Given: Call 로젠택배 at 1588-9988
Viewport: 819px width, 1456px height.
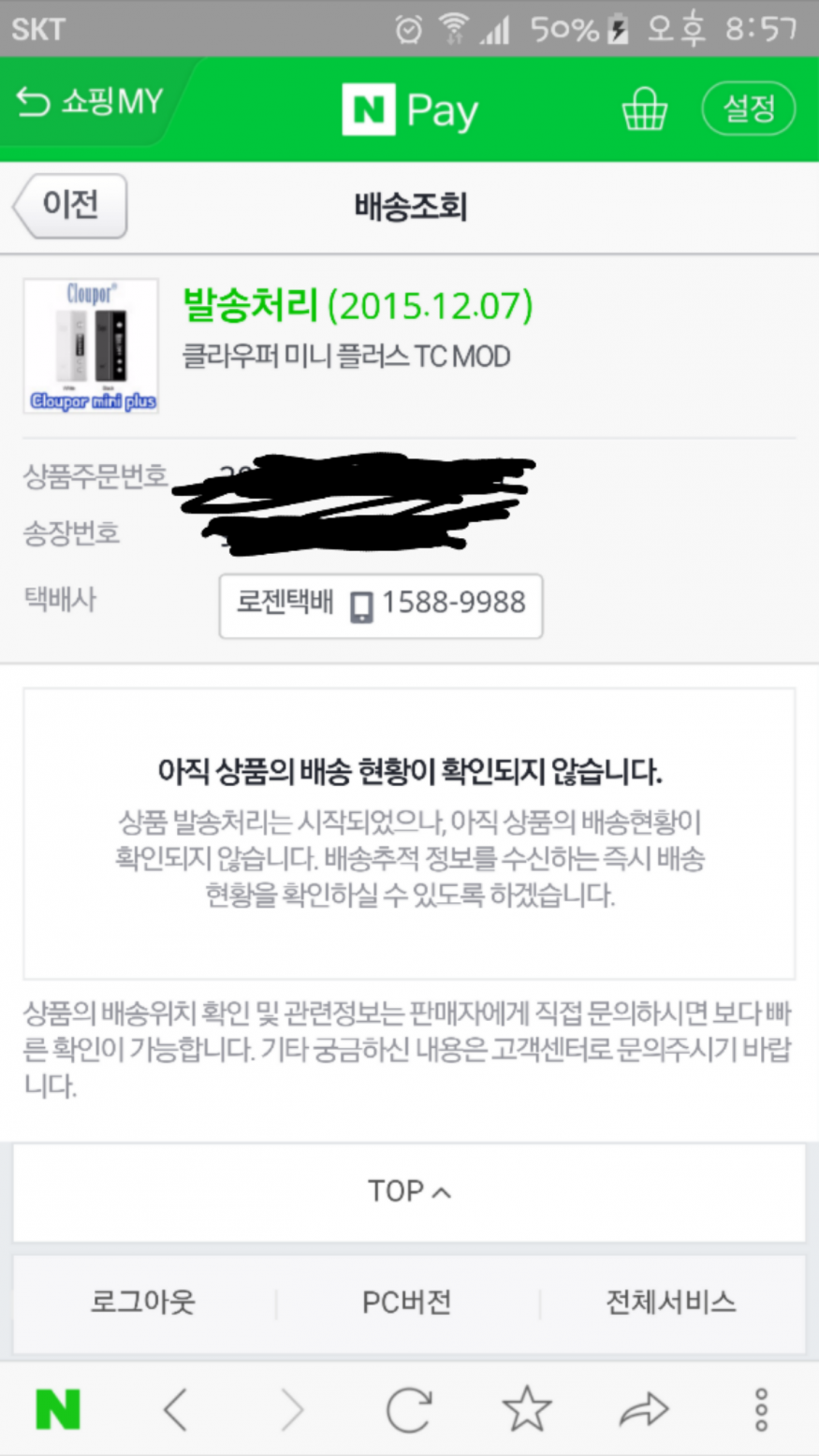Looking at the screenshot, I should point(381,604).
